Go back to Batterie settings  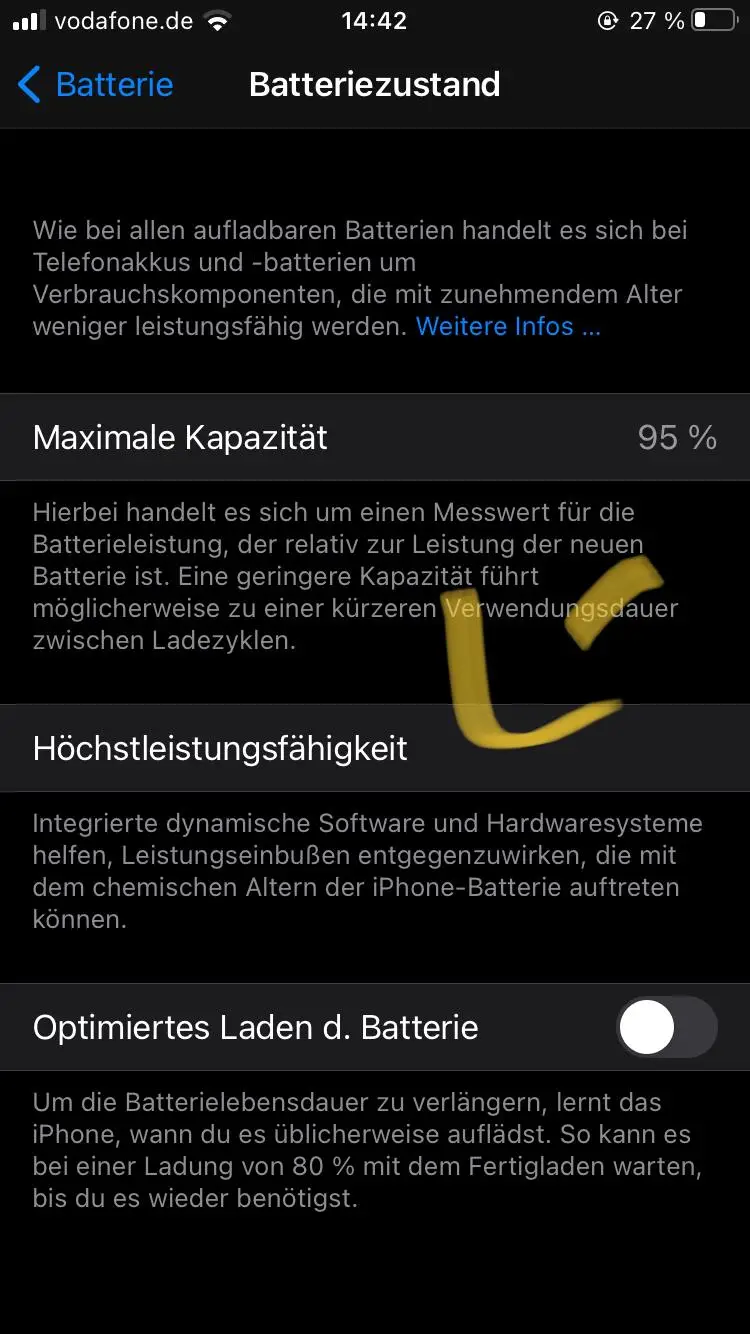pos(95,85)
